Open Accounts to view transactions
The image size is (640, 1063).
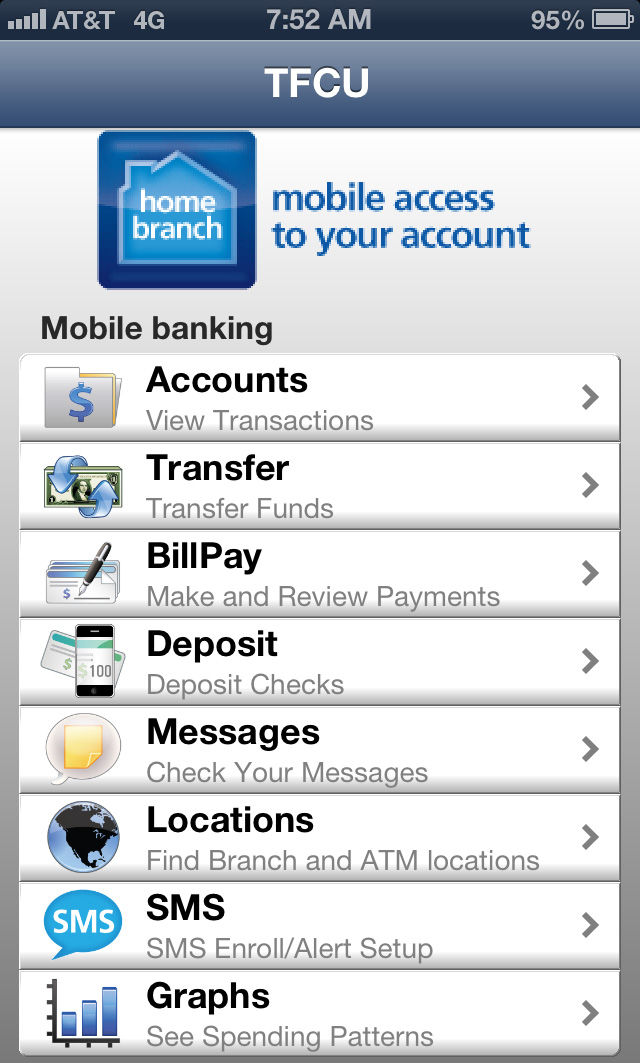click(320, 398)
